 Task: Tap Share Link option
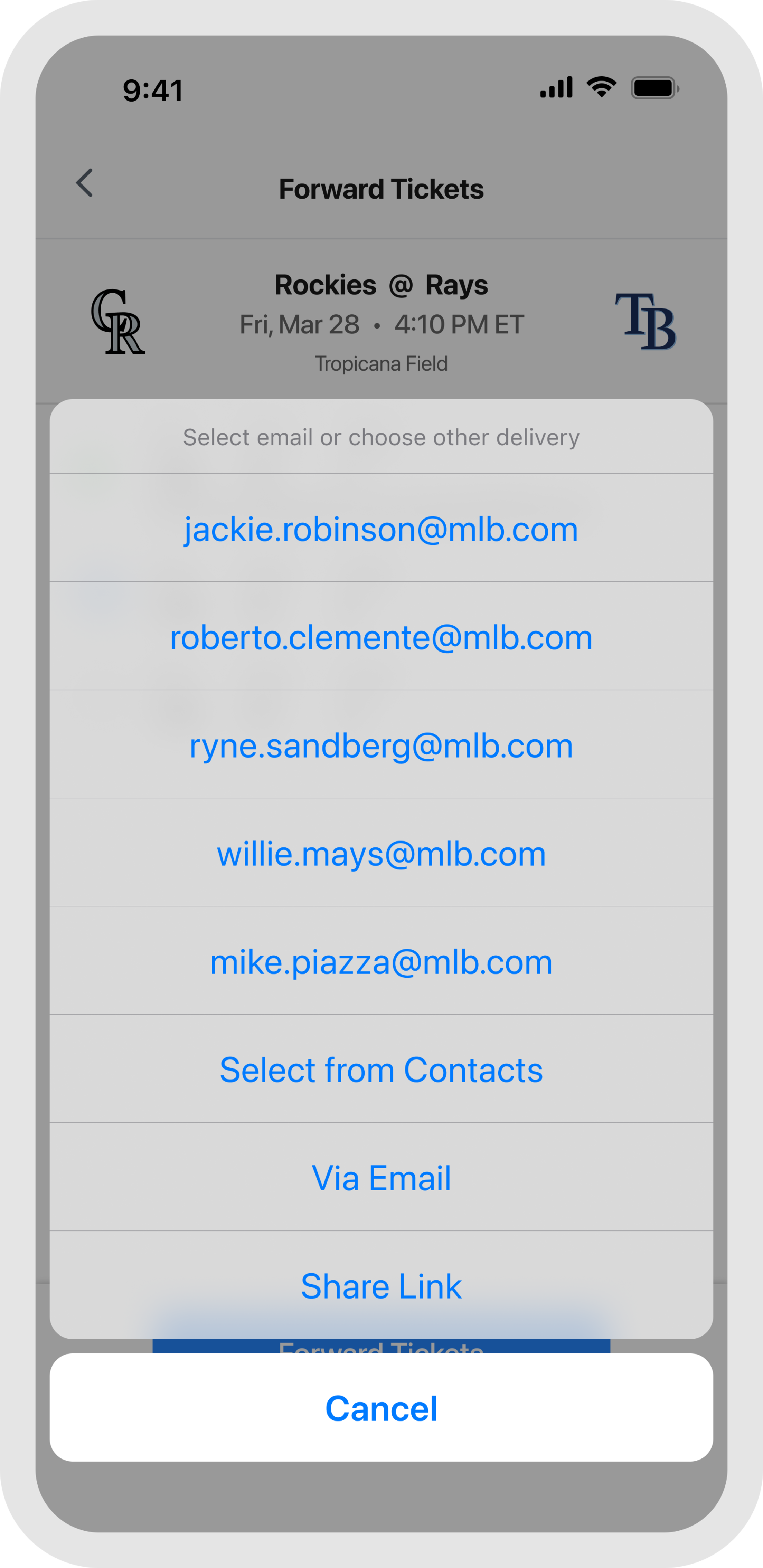(381, 1285)
